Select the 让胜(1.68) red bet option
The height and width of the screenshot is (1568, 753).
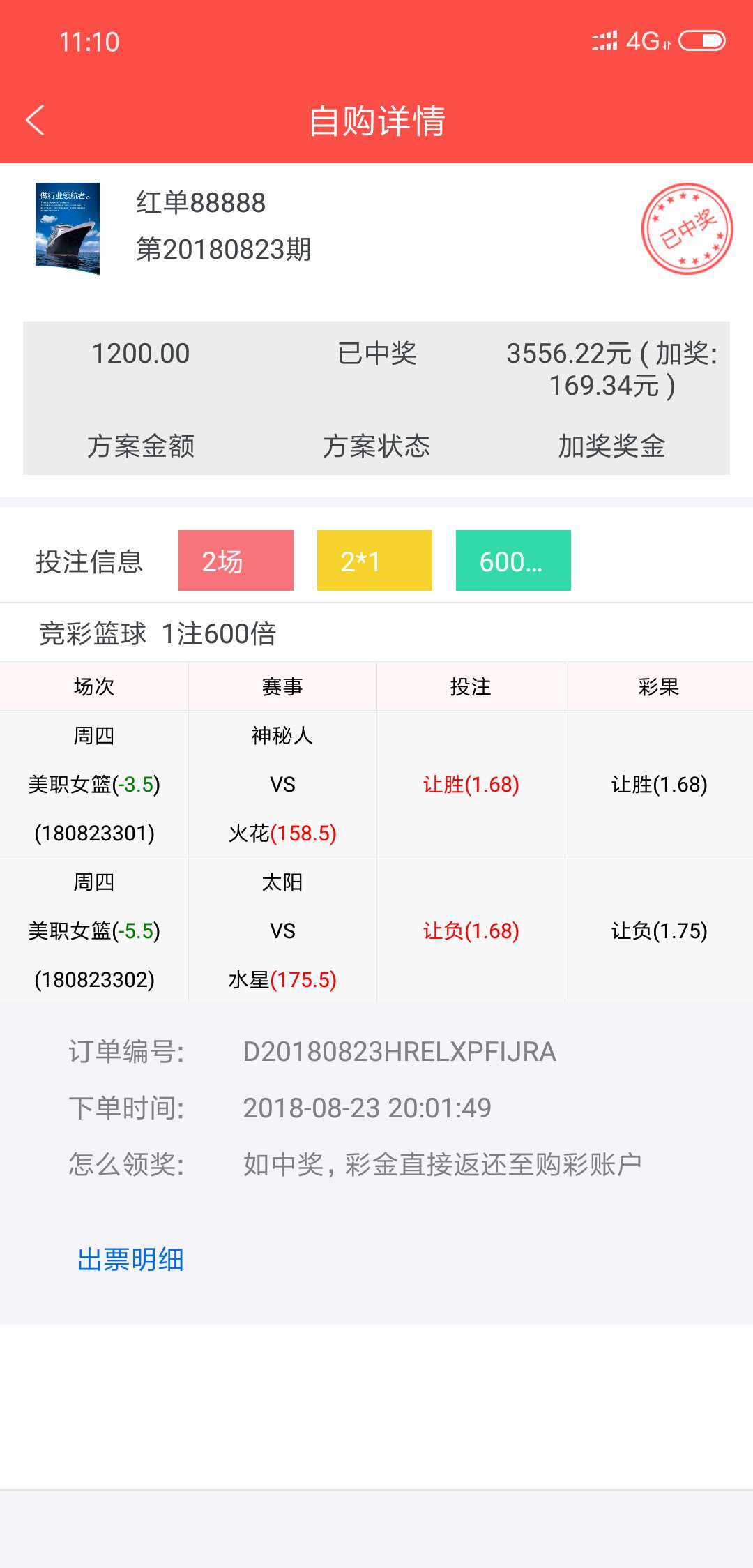471,784
